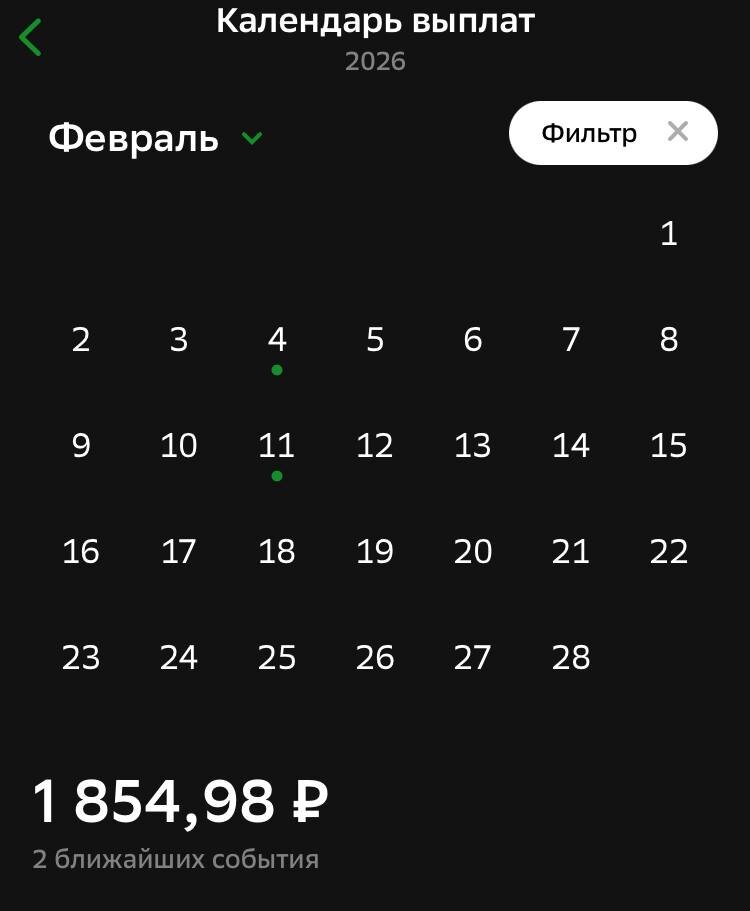Tap the green event dot under February 11

point(277,476)
